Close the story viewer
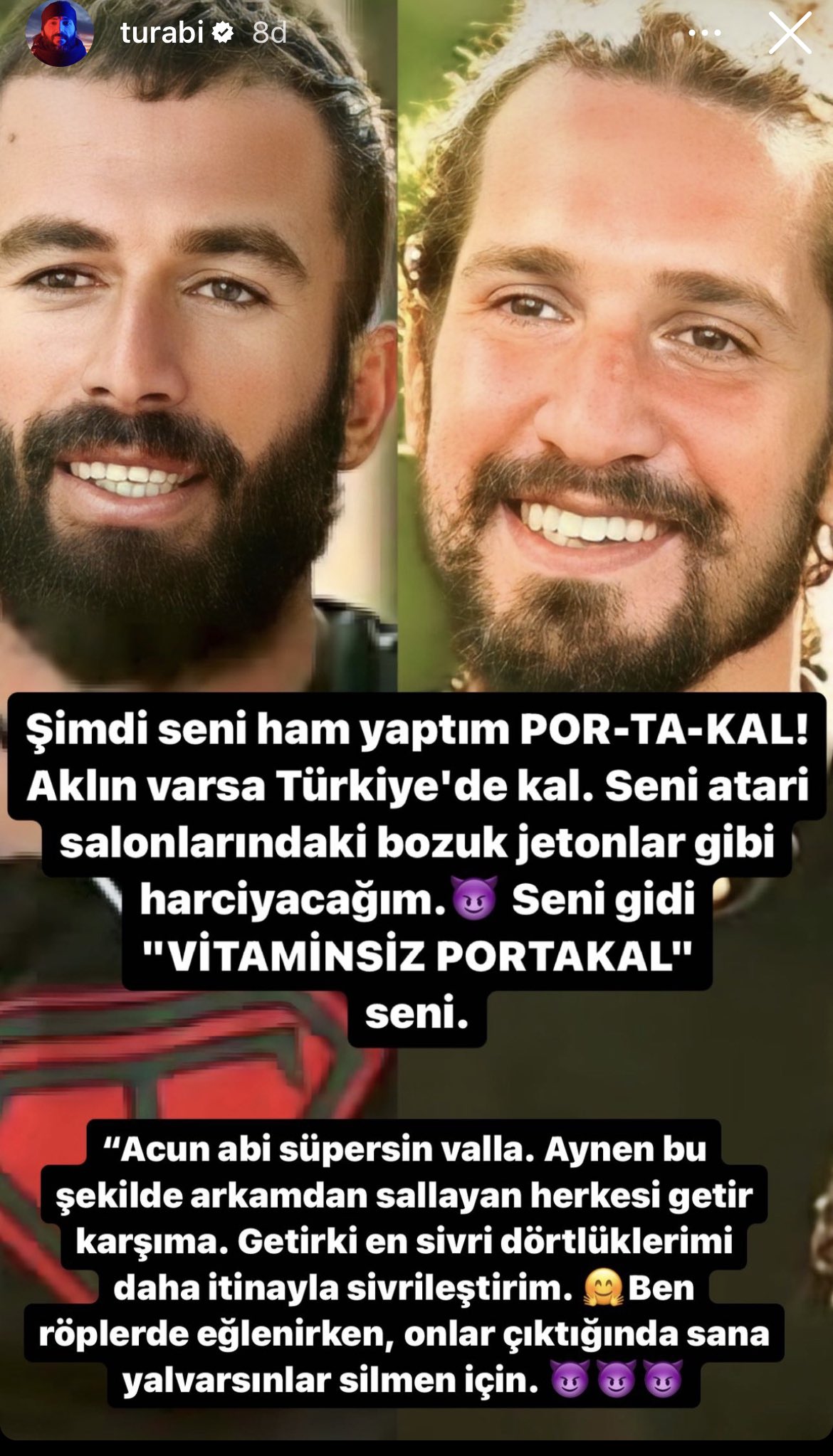The height and width of the screenshot is (1456, 833). pos(790,33)
